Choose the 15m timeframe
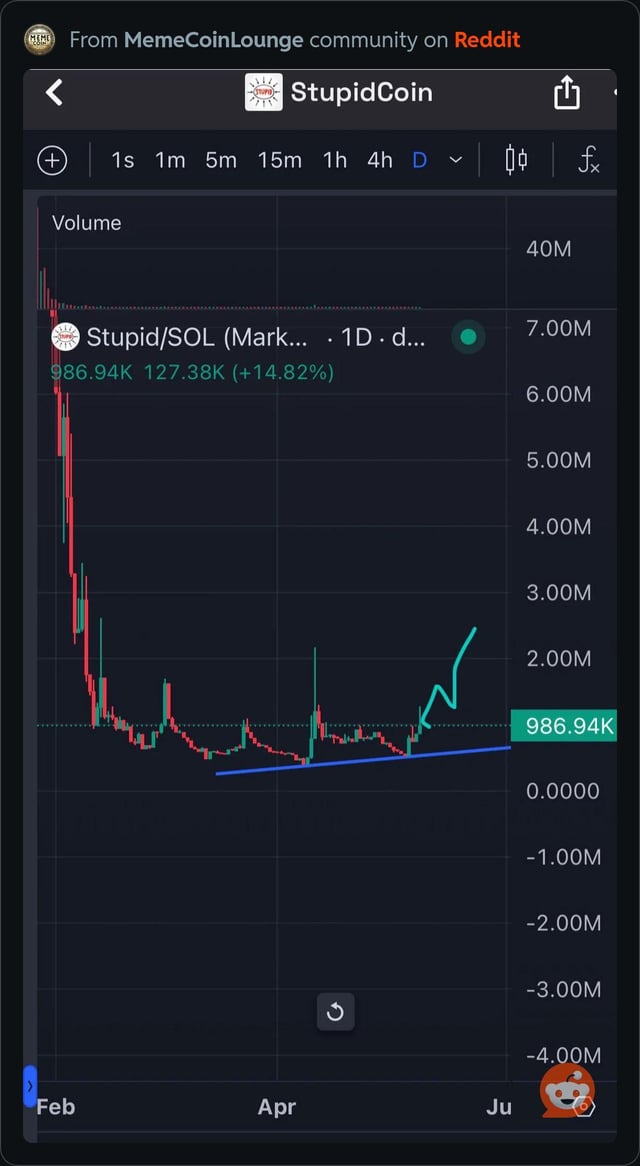This screenshot has width=640, height=1166. coord(279,160)
